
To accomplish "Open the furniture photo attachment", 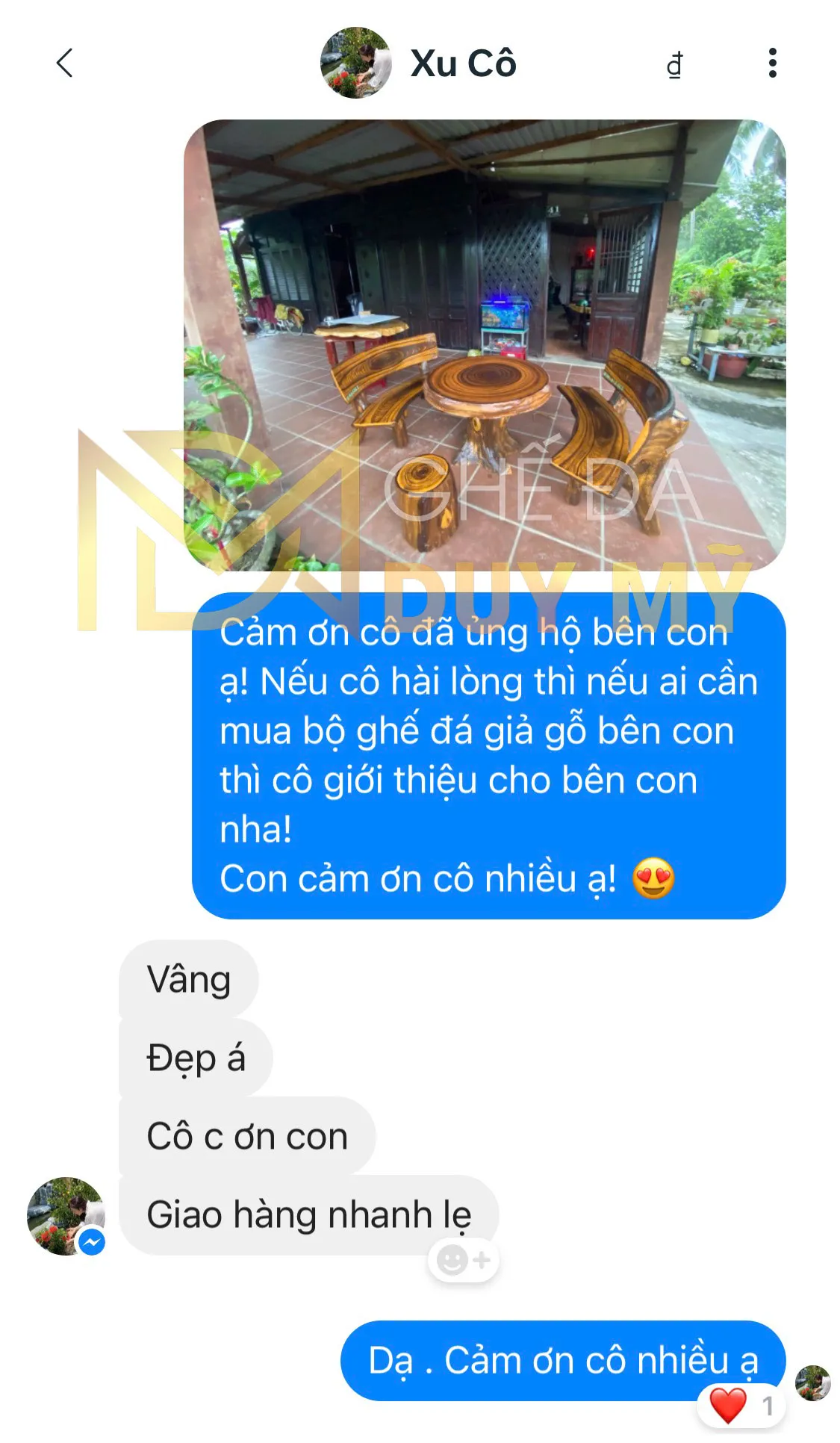I will coord(486,344).
